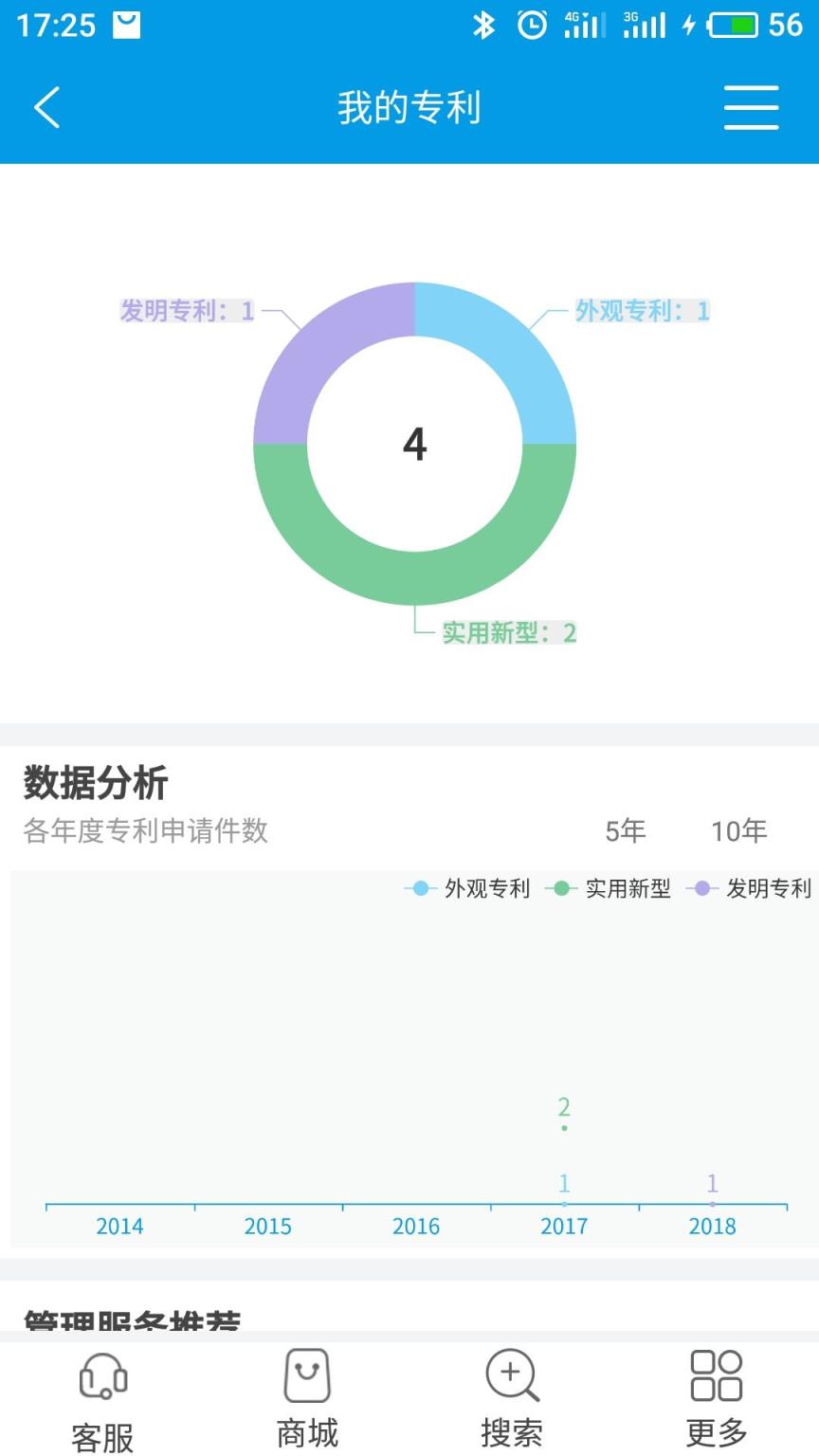This screenshot has width=819, height=1456.
Task: Select the 我的专利 title tab
Action: pos(411,107)
